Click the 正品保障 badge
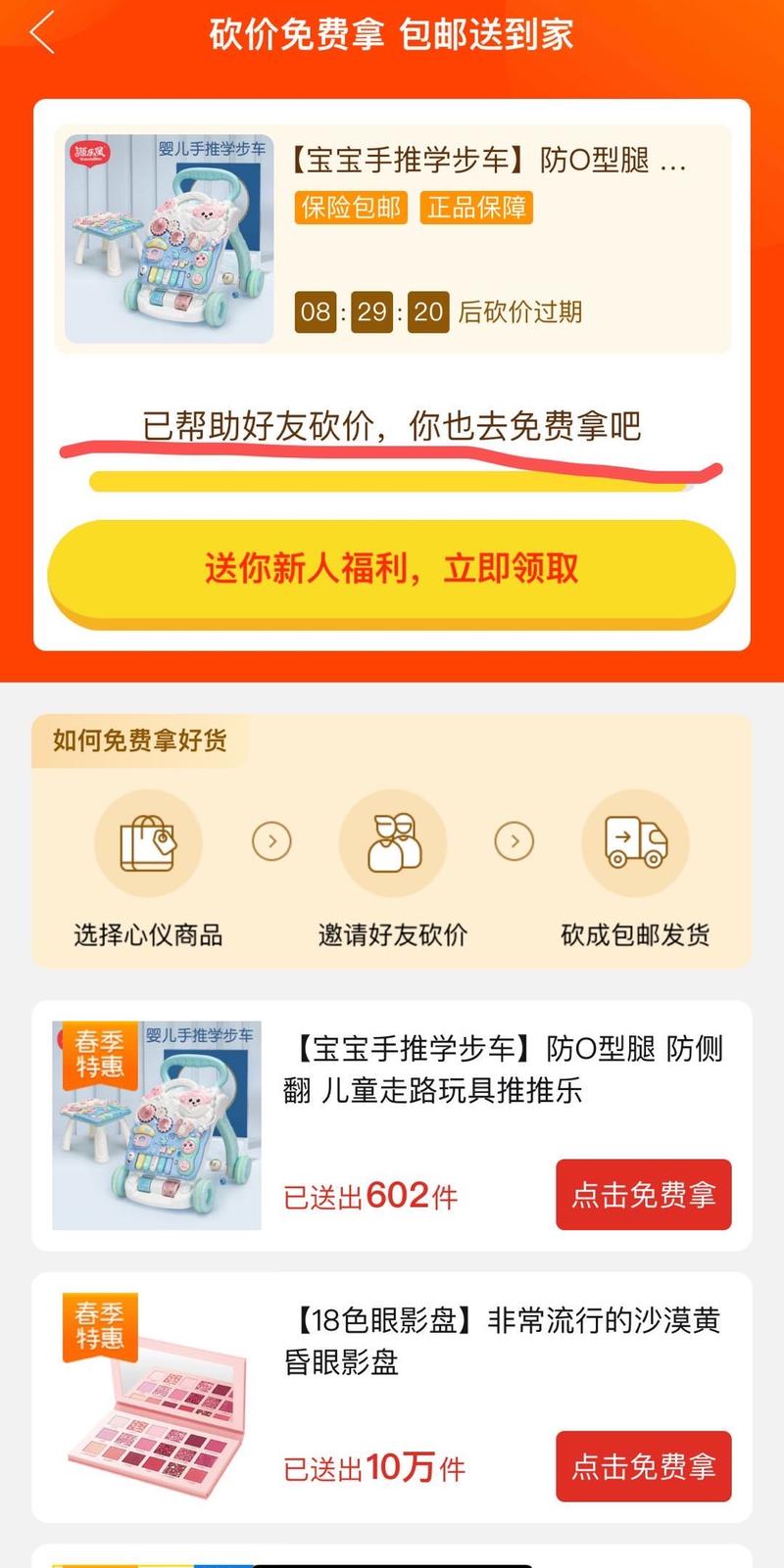784x1568 pixels. (x=475, y=209)
